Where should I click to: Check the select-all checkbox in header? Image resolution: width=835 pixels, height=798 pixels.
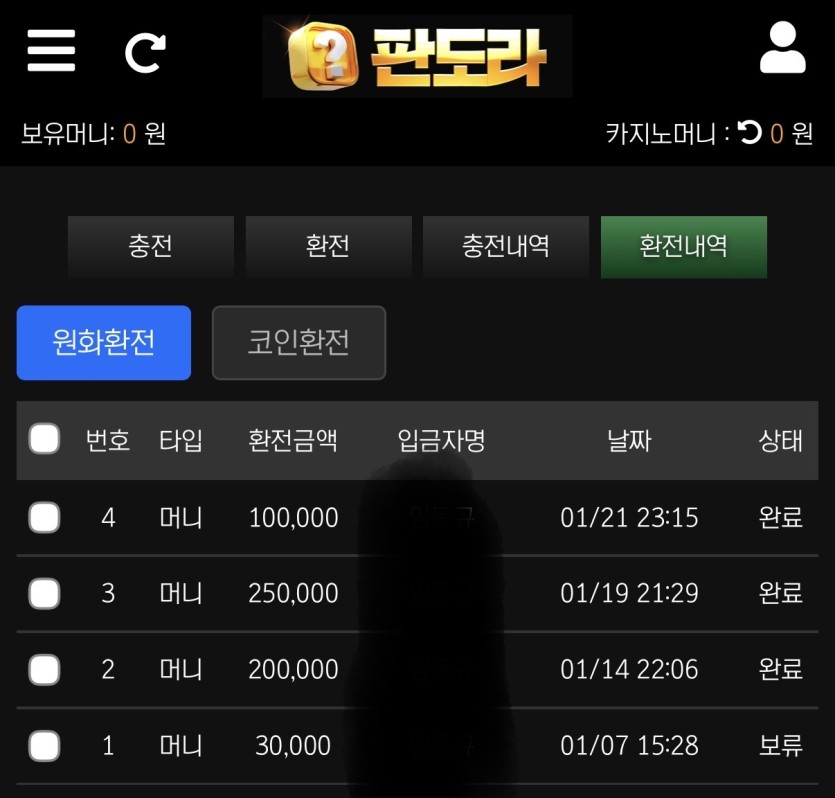pos(44,439)
